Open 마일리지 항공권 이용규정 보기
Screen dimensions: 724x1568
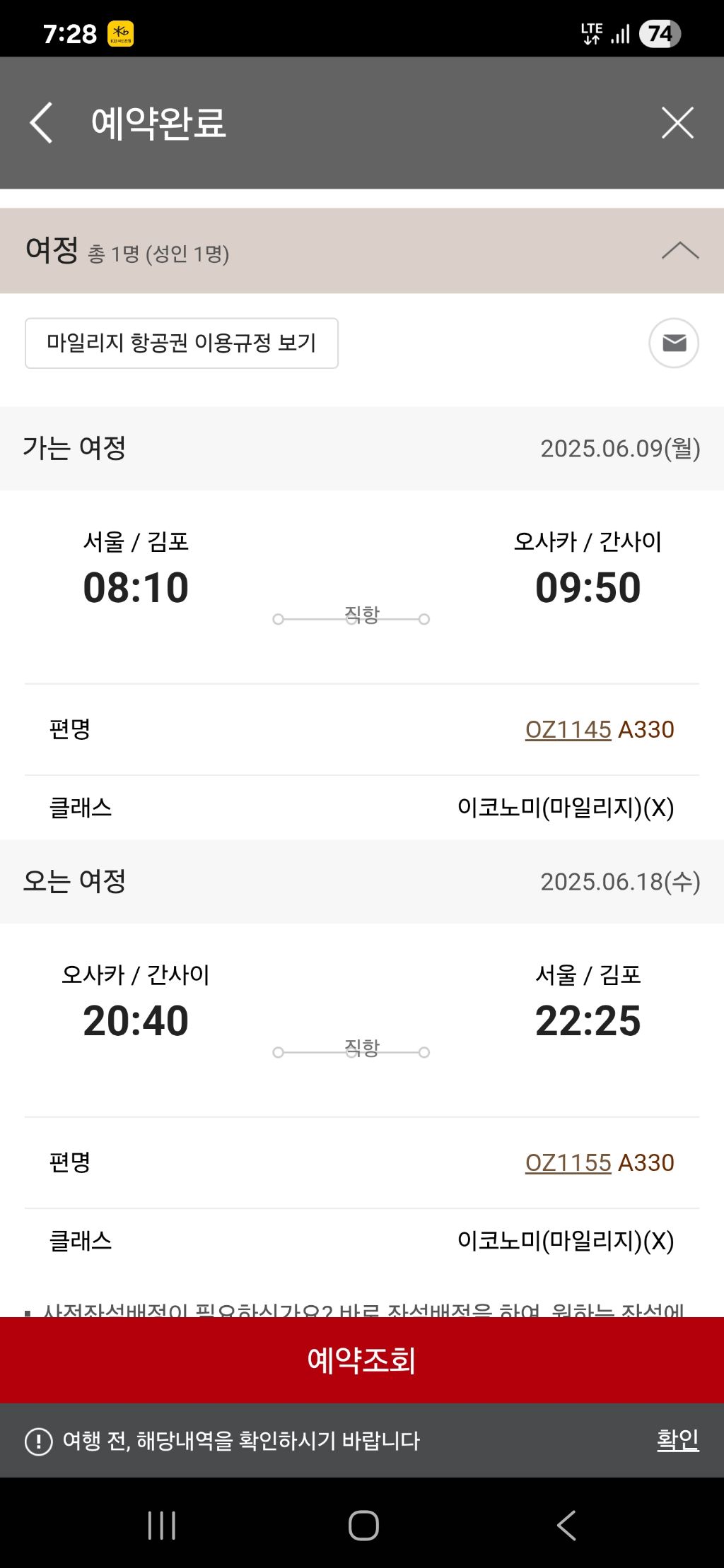182,343
